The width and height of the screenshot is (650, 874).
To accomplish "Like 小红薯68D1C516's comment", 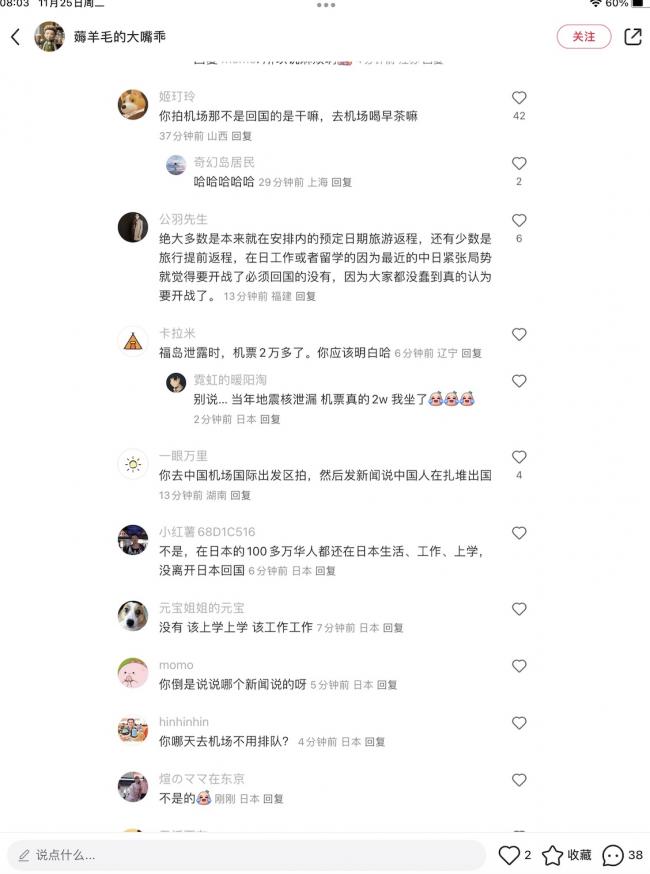I will coord(519,533).
